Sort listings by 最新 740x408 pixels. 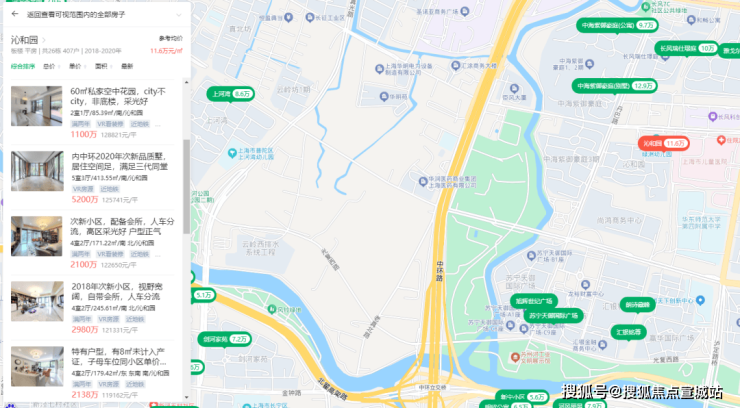126,66
